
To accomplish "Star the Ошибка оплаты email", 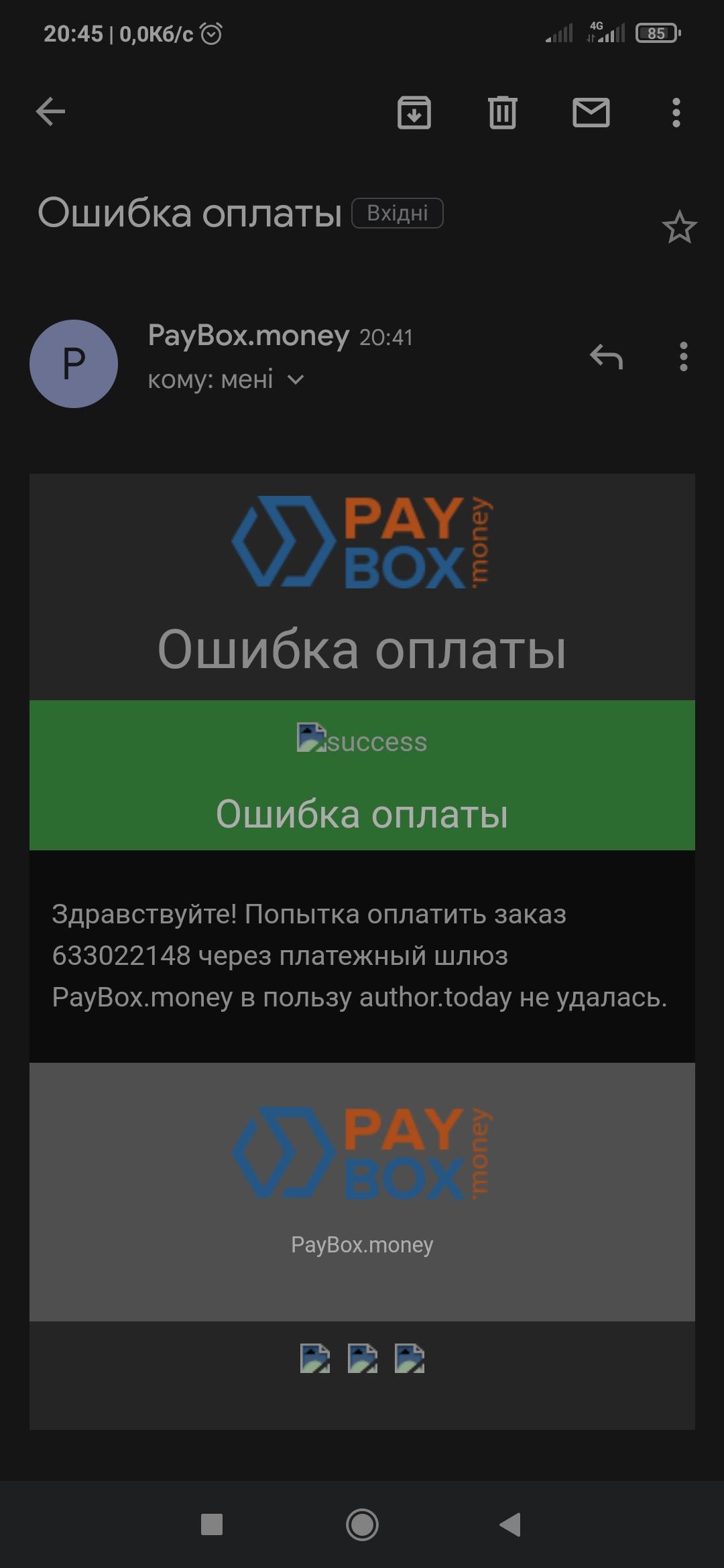I will (679, 227).
